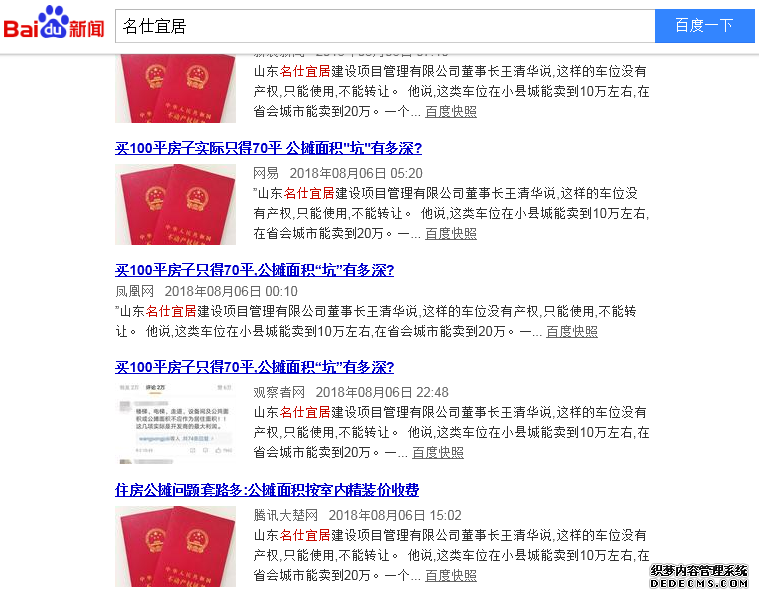View 百度快照 for the 网易 result
This screenshot has width=759, height=598.
click(451, 233)
